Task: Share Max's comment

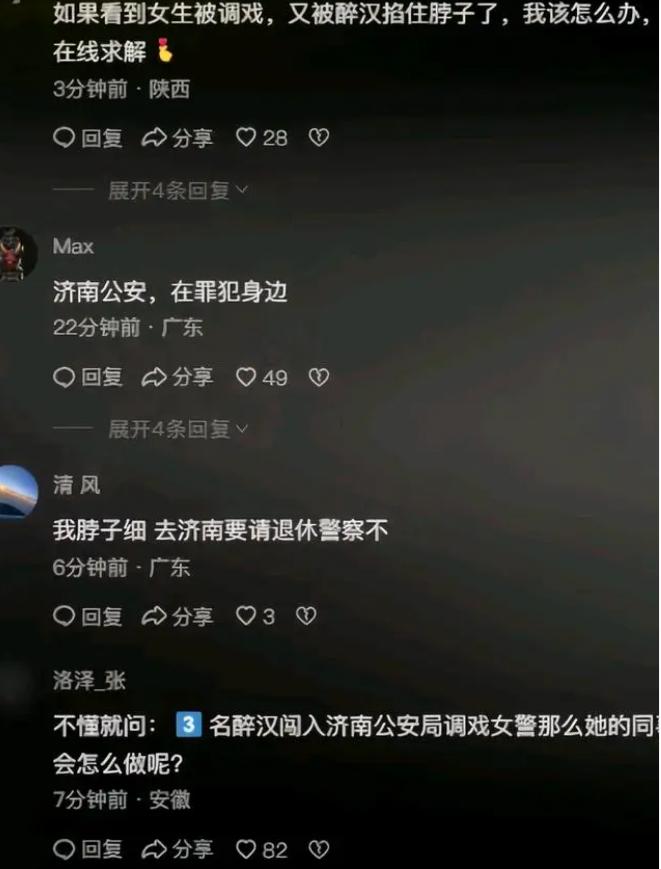Action: coord(178,377)
